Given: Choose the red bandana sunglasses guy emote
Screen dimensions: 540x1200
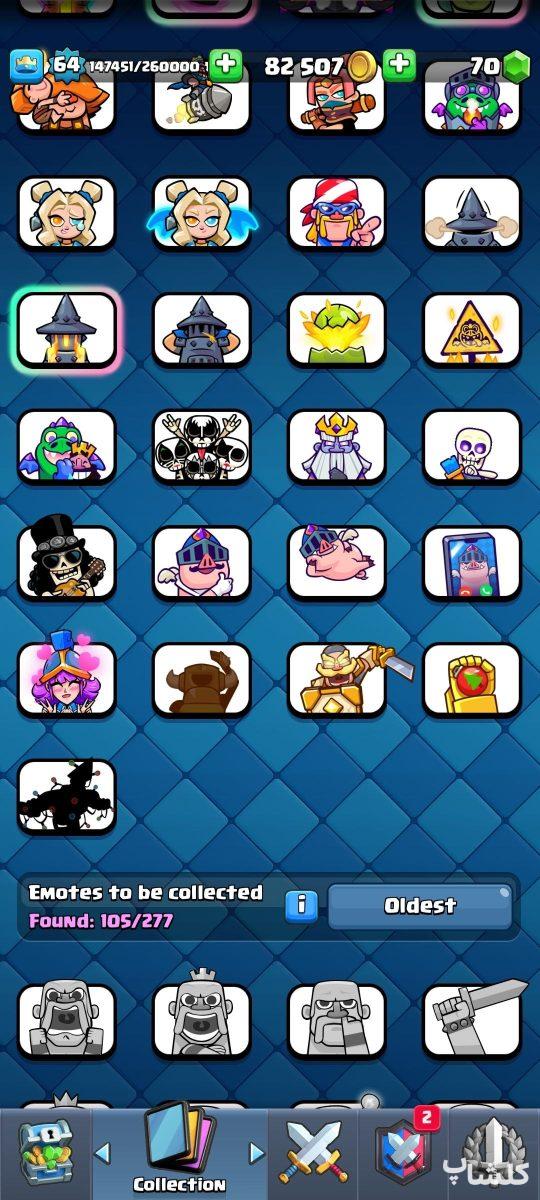Looking at the screenshot, I should tap(337, 213).
